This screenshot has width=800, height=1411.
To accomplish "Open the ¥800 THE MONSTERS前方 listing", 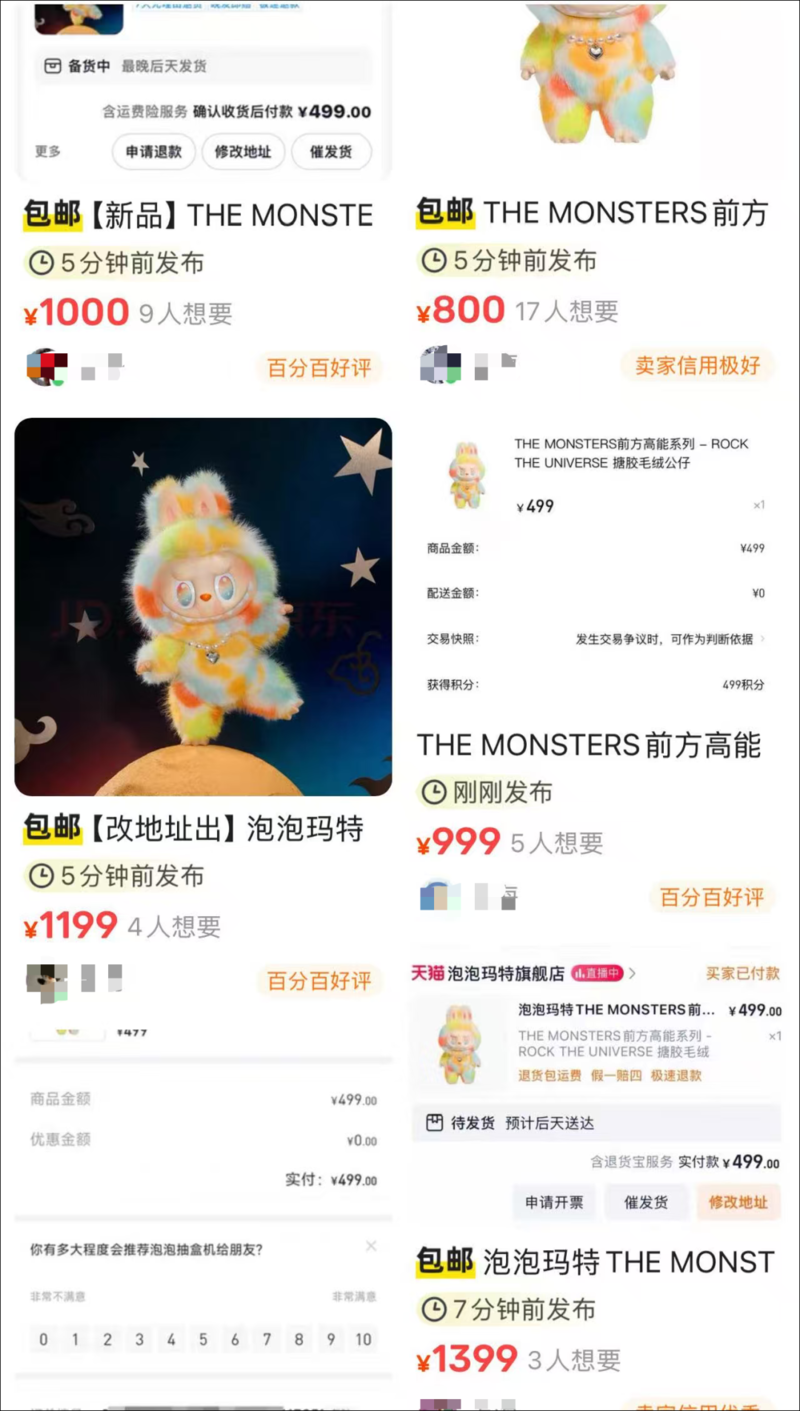I will tap(593, 213).
